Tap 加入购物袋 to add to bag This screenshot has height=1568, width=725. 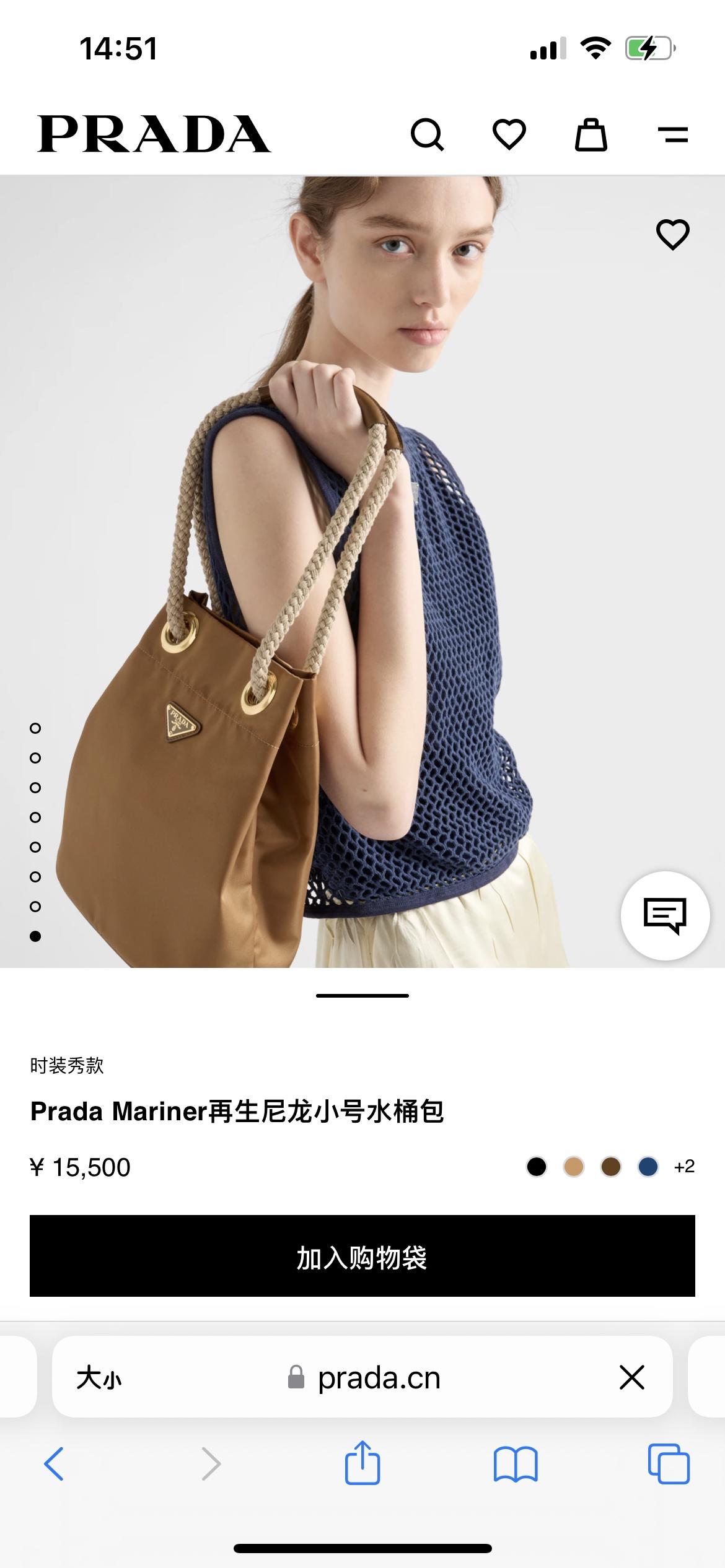coord(362,1256)
